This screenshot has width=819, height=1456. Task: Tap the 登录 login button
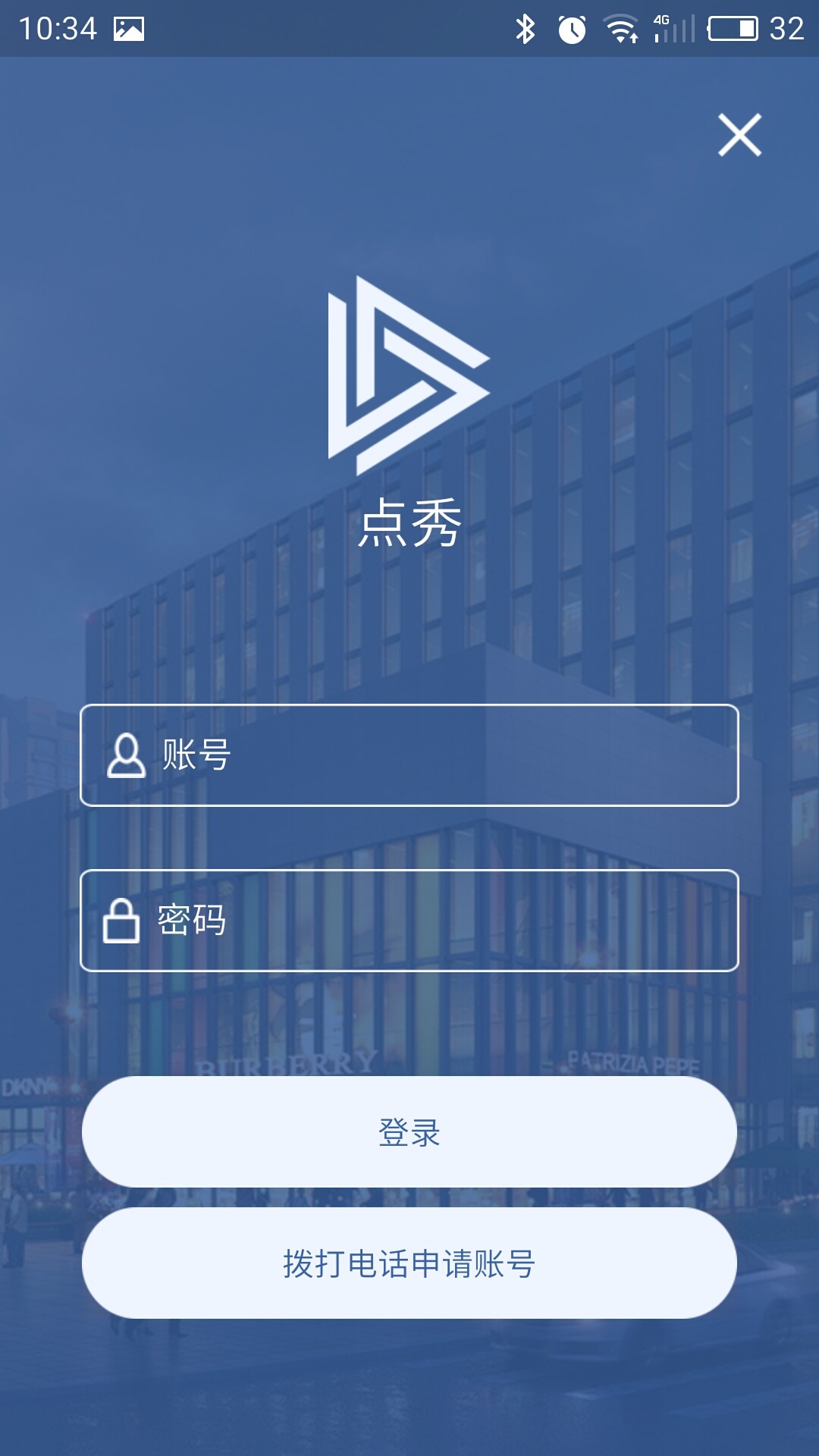(409, 1132)
